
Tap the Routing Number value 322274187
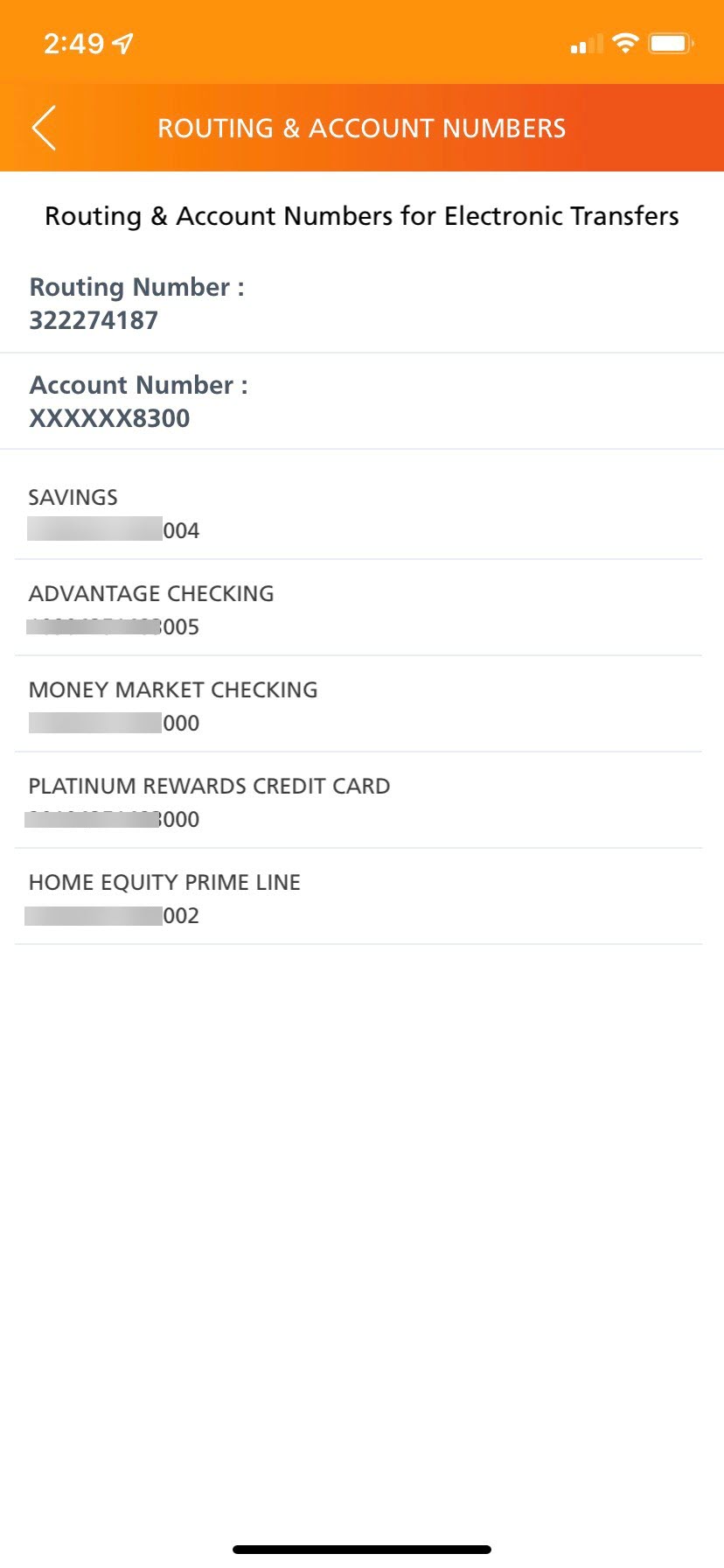click(x=94, y=320)
